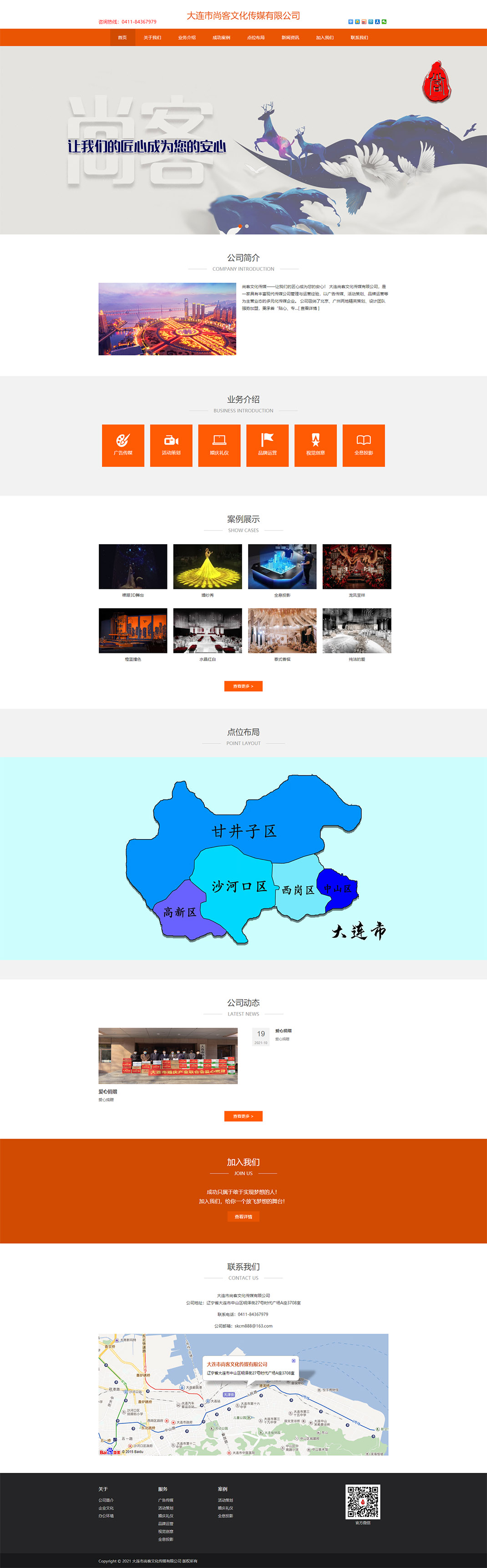
Task: Open the 业务介绍 navigation item
Action: click(187, 38)
